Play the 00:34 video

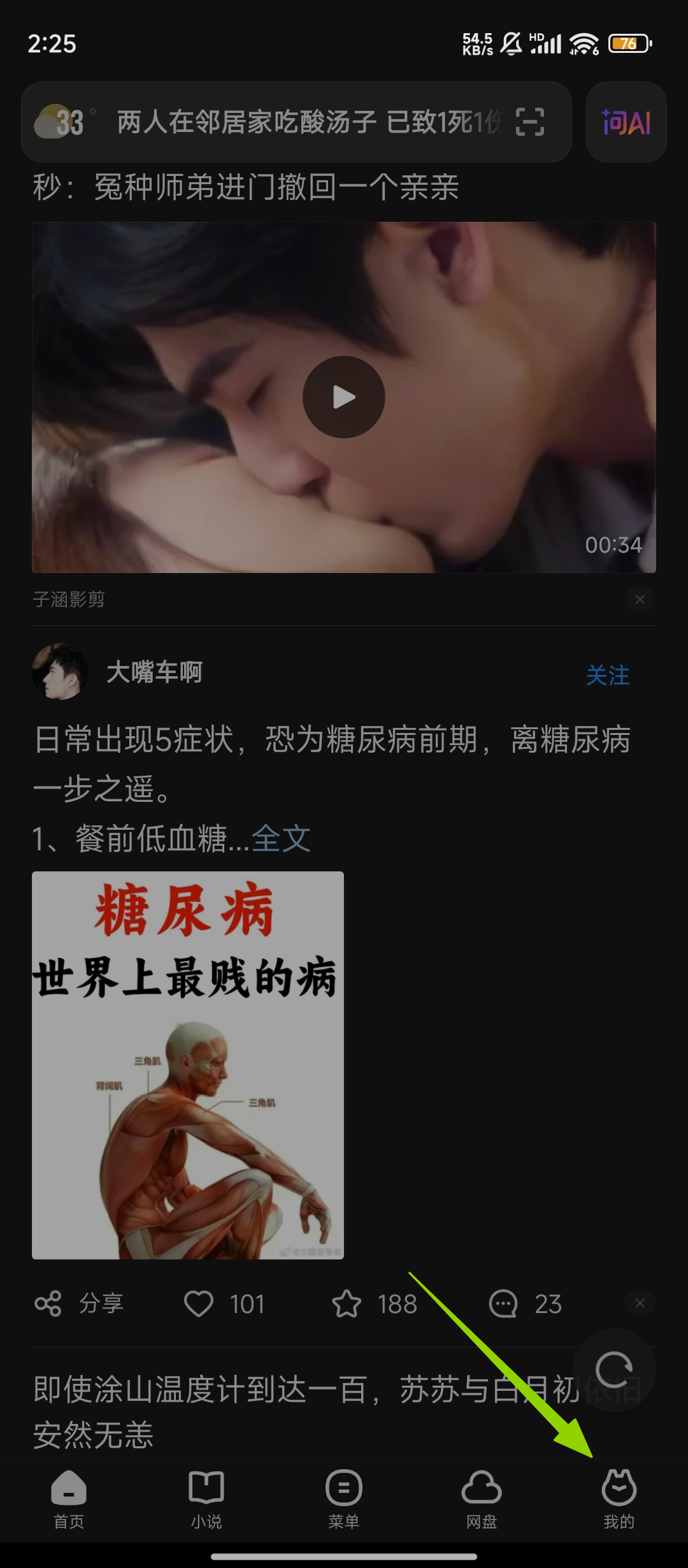coord(343,397)
